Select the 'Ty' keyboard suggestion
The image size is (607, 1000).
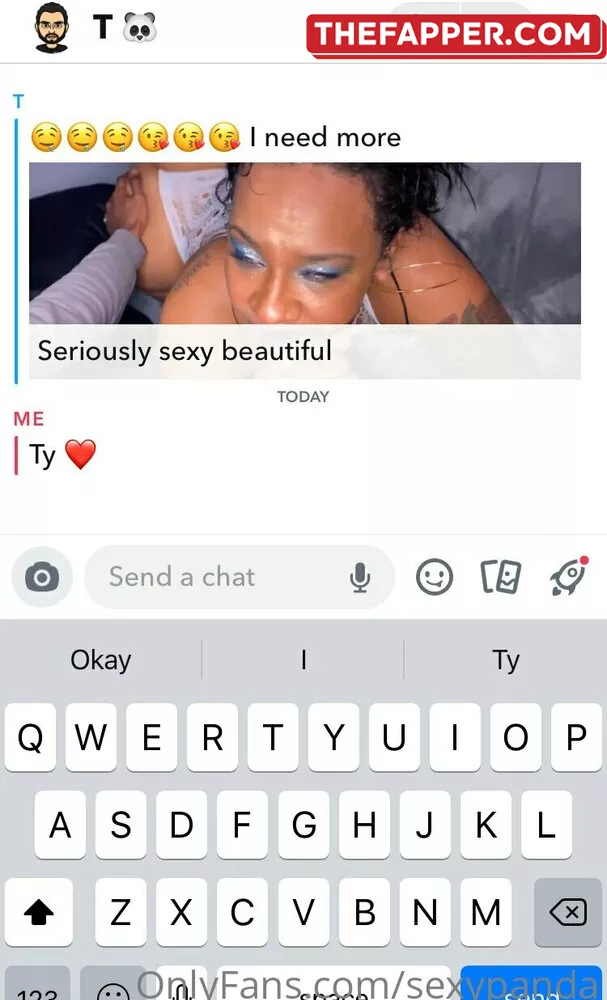(x=505, y=660)
